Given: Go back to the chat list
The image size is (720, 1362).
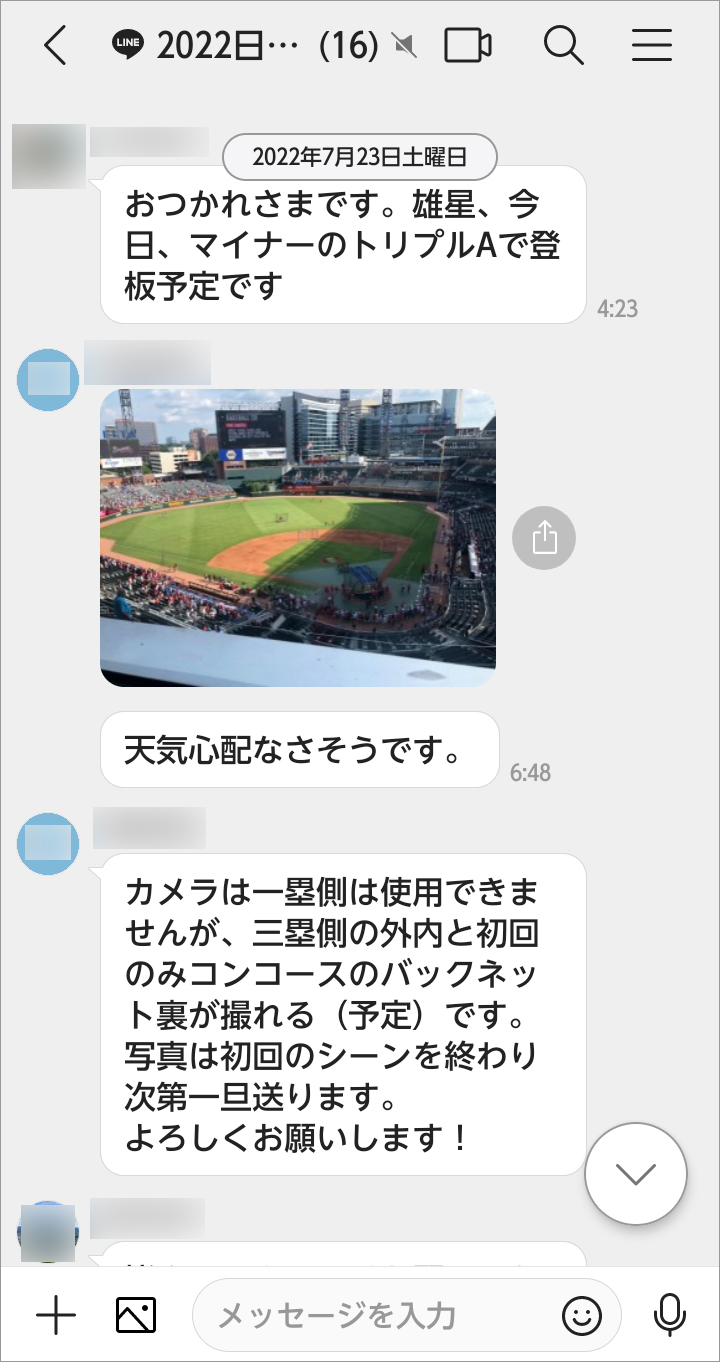Looking at the screenshot, I should 56,46.
